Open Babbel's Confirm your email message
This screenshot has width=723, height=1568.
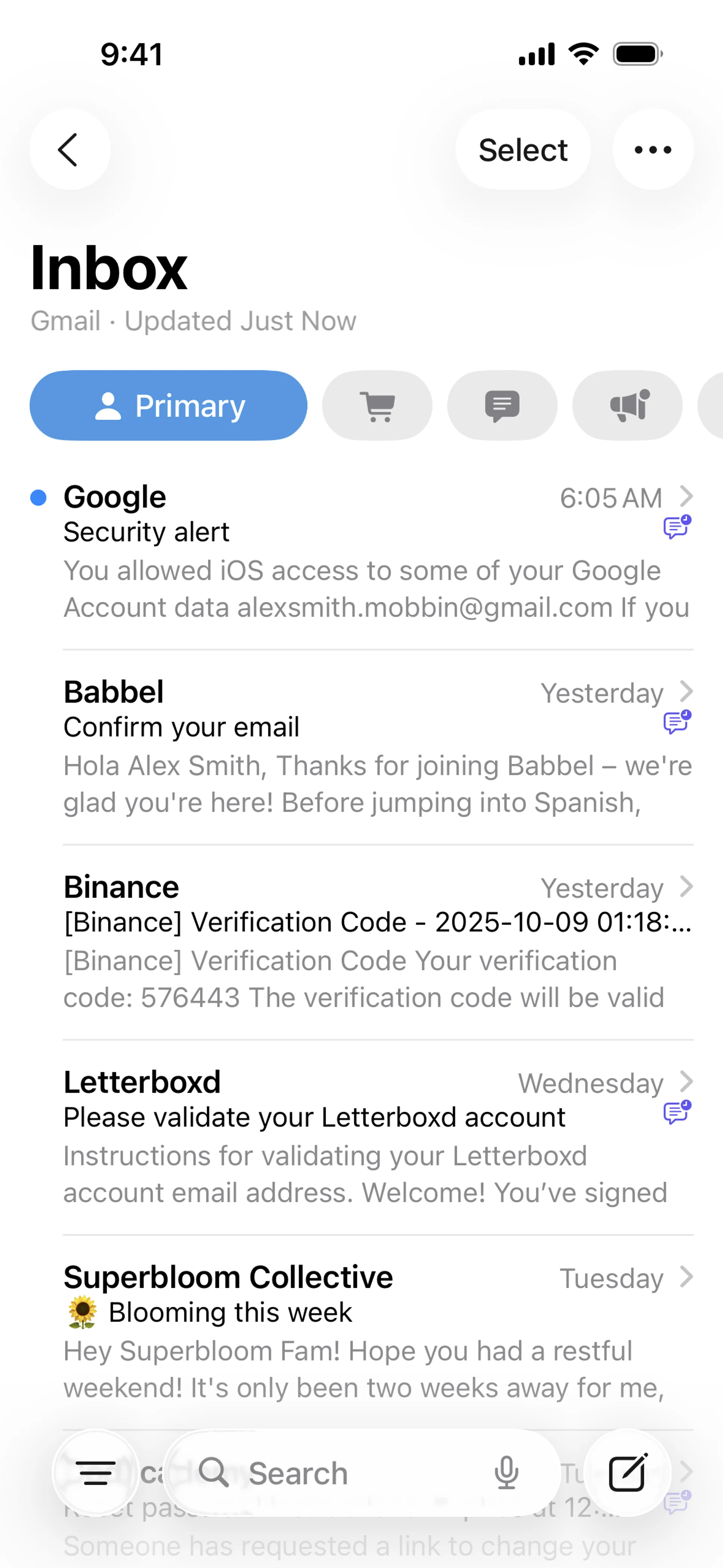365,746
